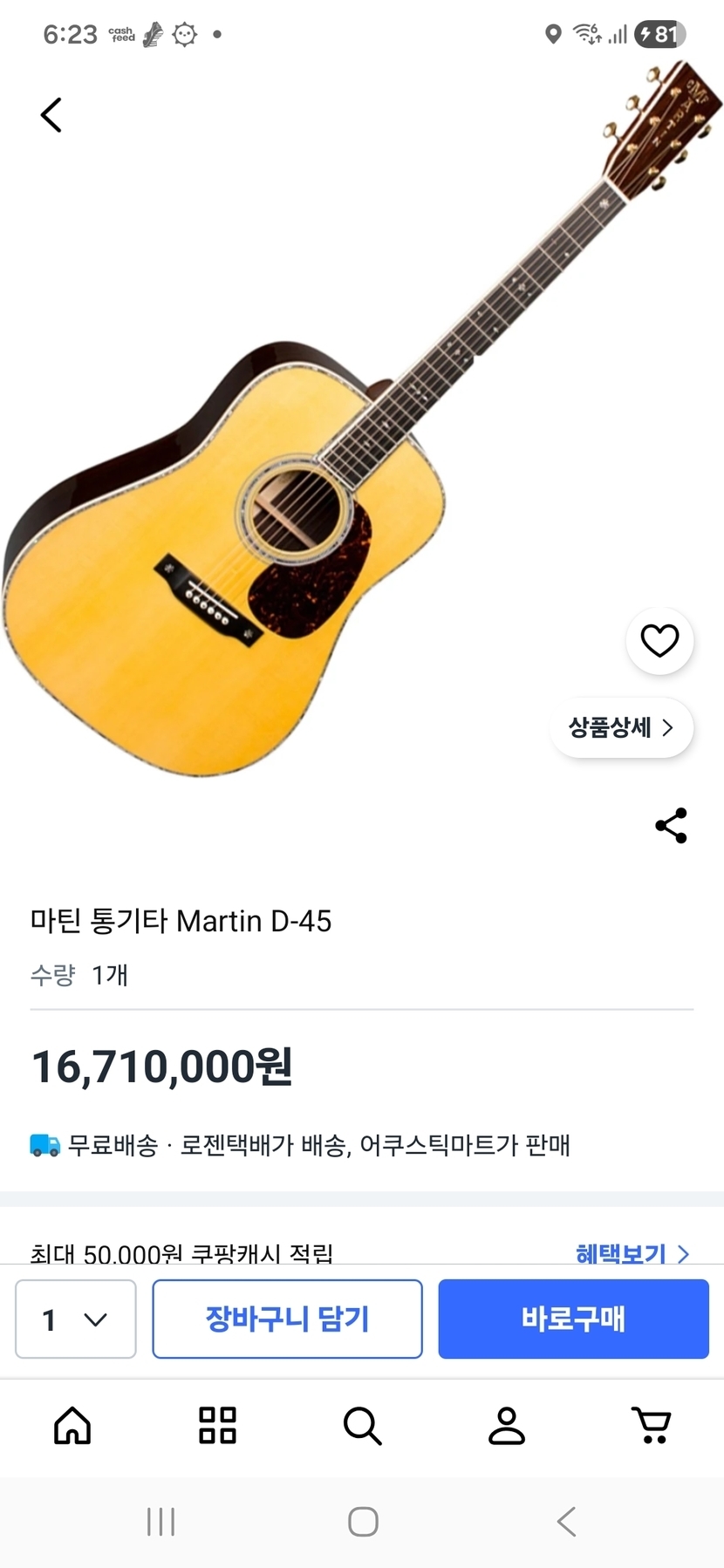724x1568 pixels.
Task: Buy now with 바로구매
Action: click(573, 1319)
